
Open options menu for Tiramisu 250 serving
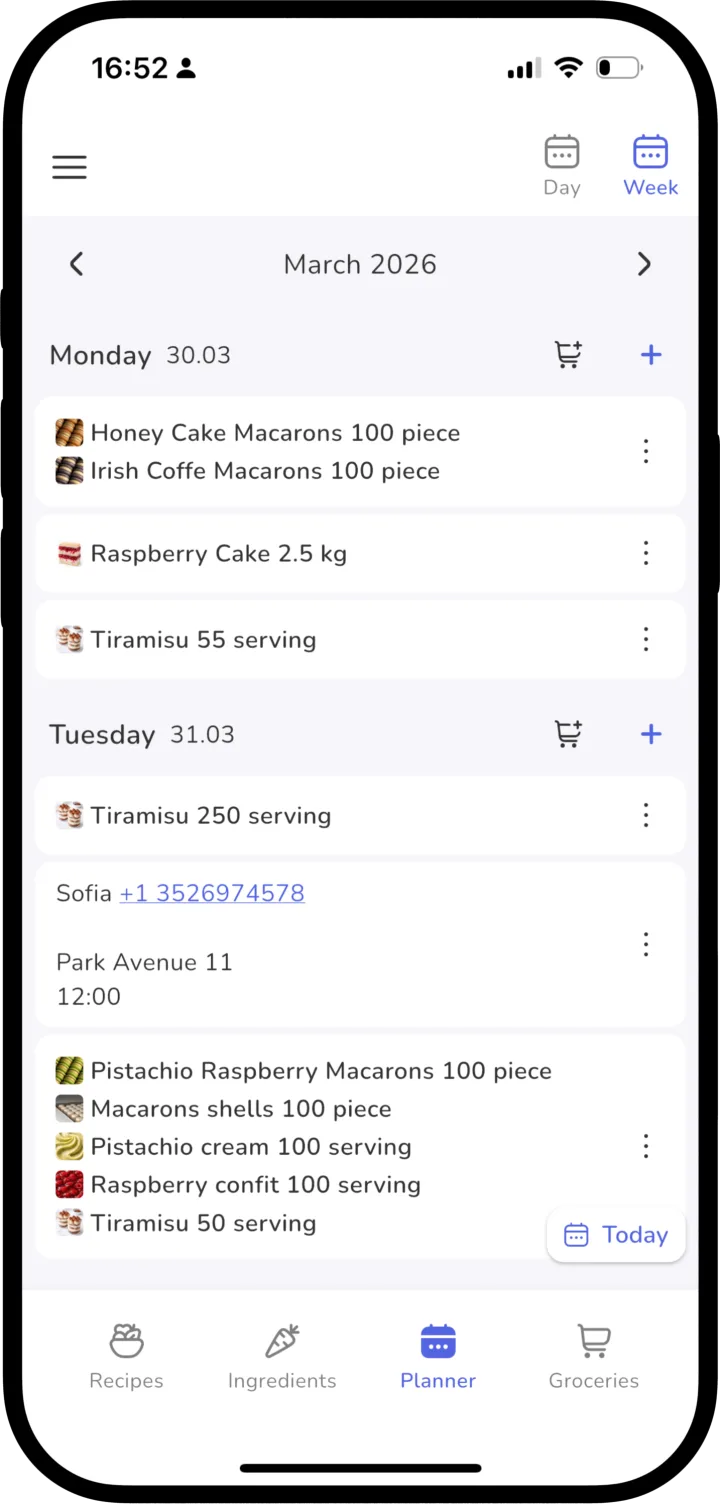pos(645,815)
